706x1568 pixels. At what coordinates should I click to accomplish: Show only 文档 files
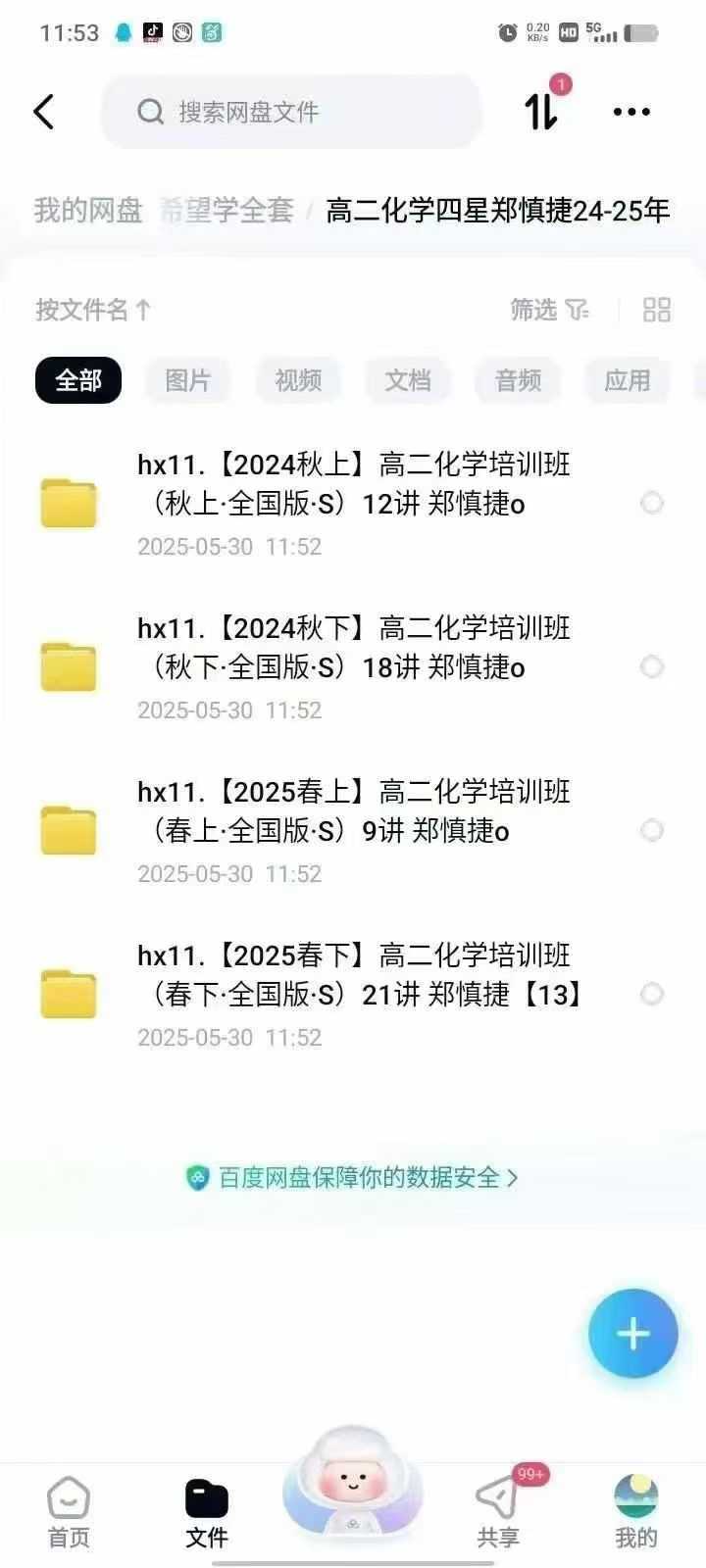point(408,380)
